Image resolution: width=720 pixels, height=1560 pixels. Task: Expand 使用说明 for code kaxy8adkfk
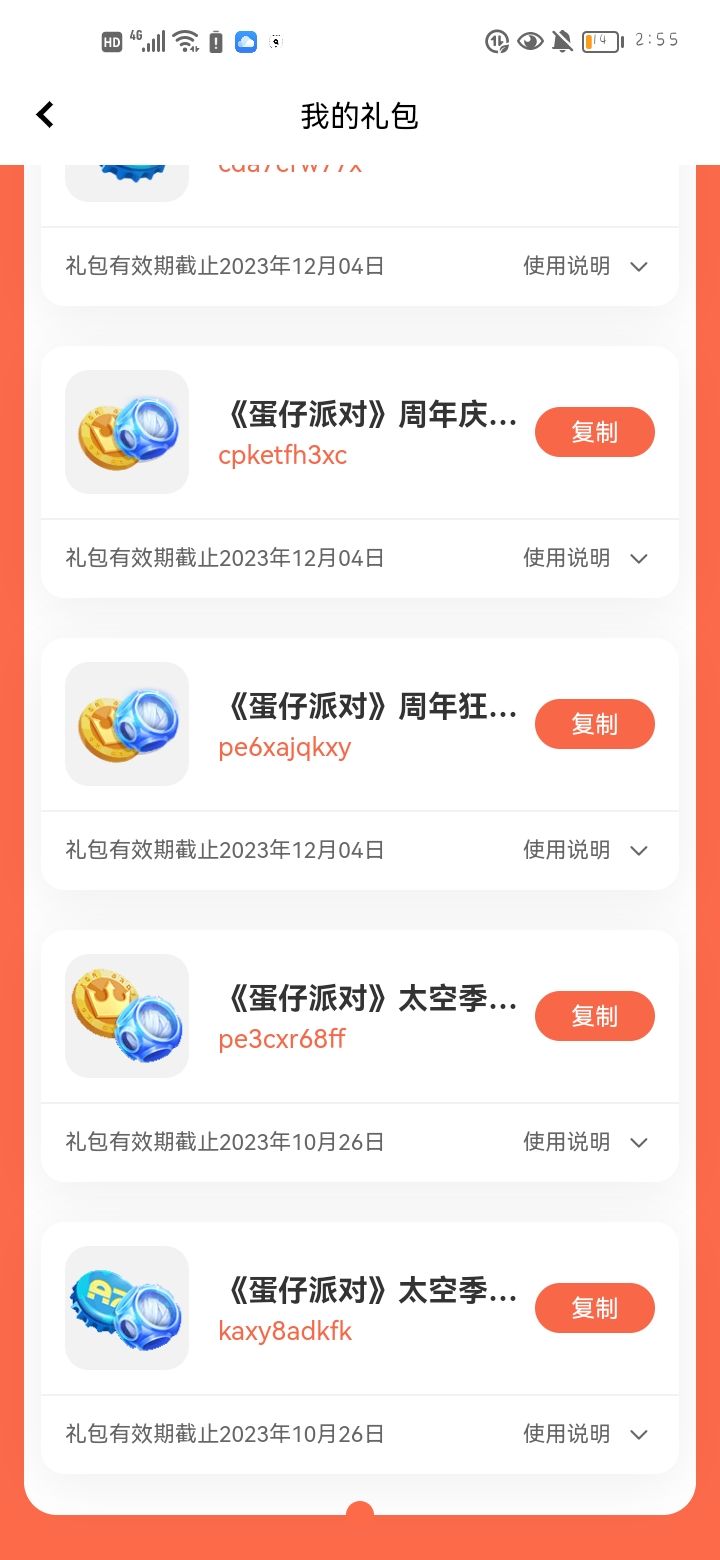click(586, 1434)
